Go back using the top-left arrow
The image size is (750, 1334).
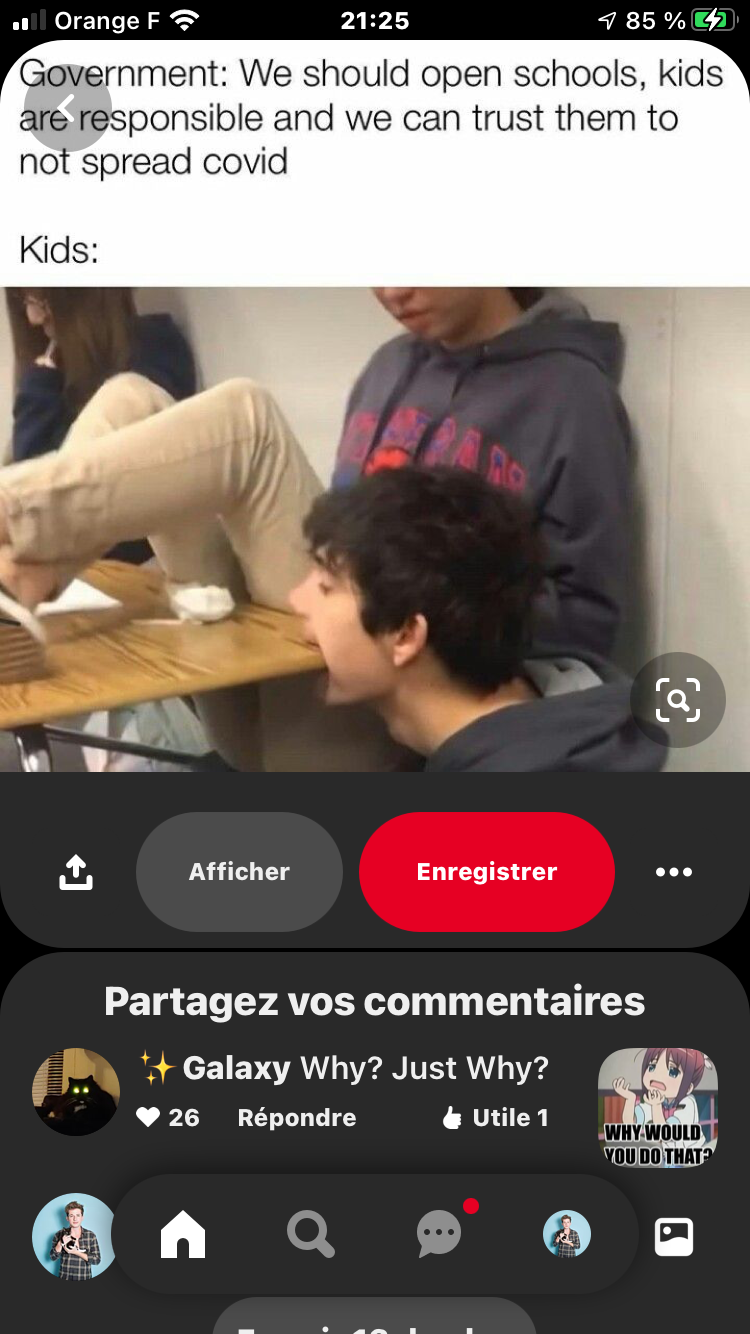[67, 107]
